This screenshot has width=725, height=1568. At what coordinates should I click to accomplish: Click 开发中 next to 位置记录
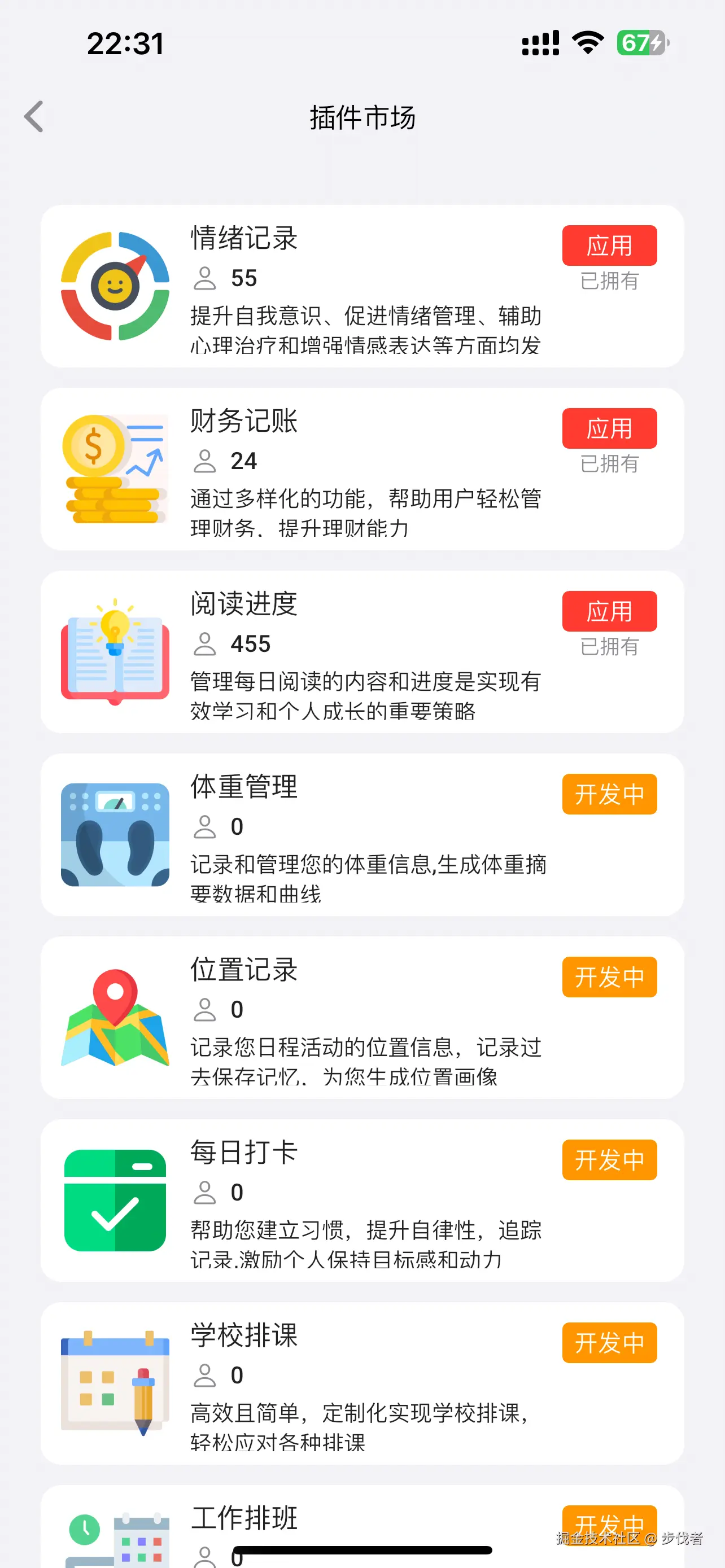point(609,977)
